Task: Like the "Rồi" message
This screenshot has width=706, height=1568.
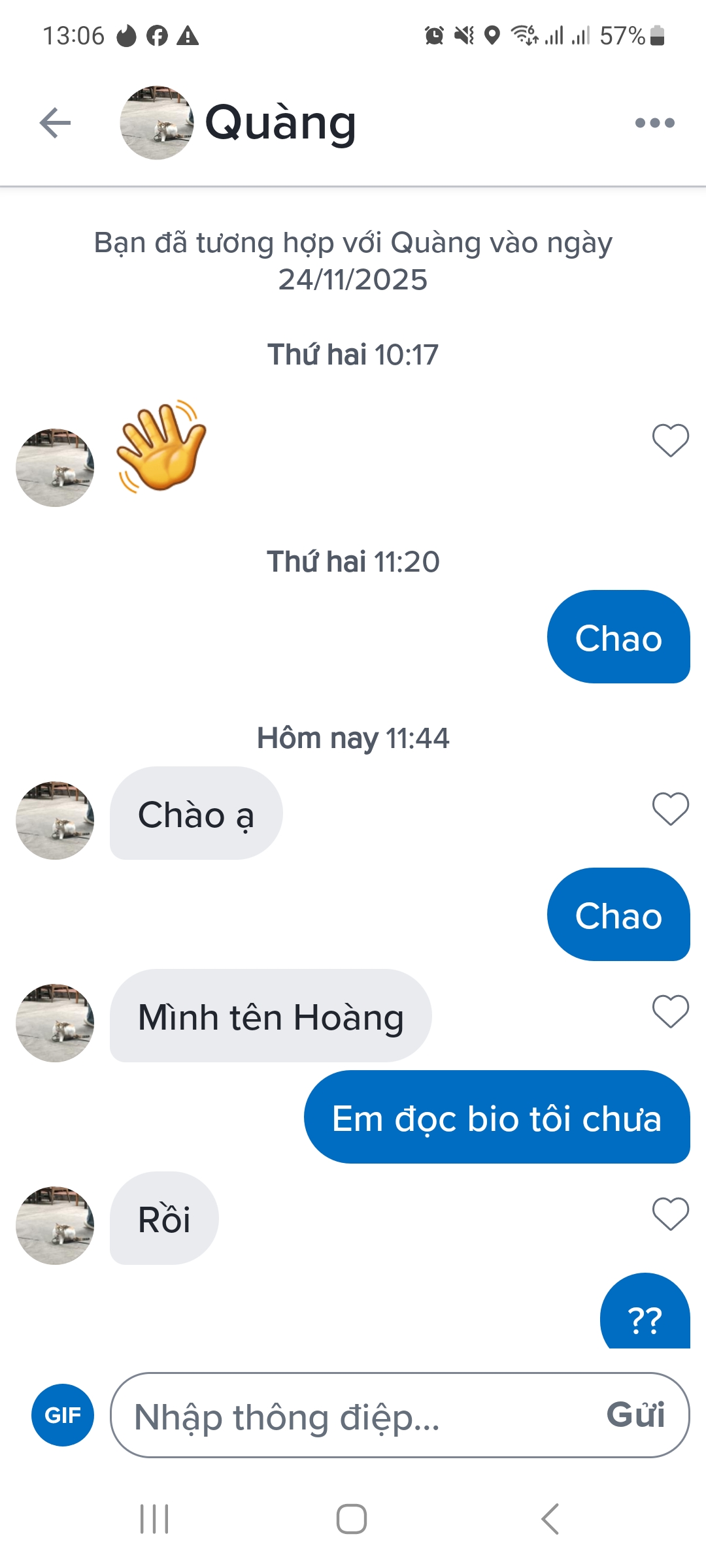Action: click(x=670, y=1214)
